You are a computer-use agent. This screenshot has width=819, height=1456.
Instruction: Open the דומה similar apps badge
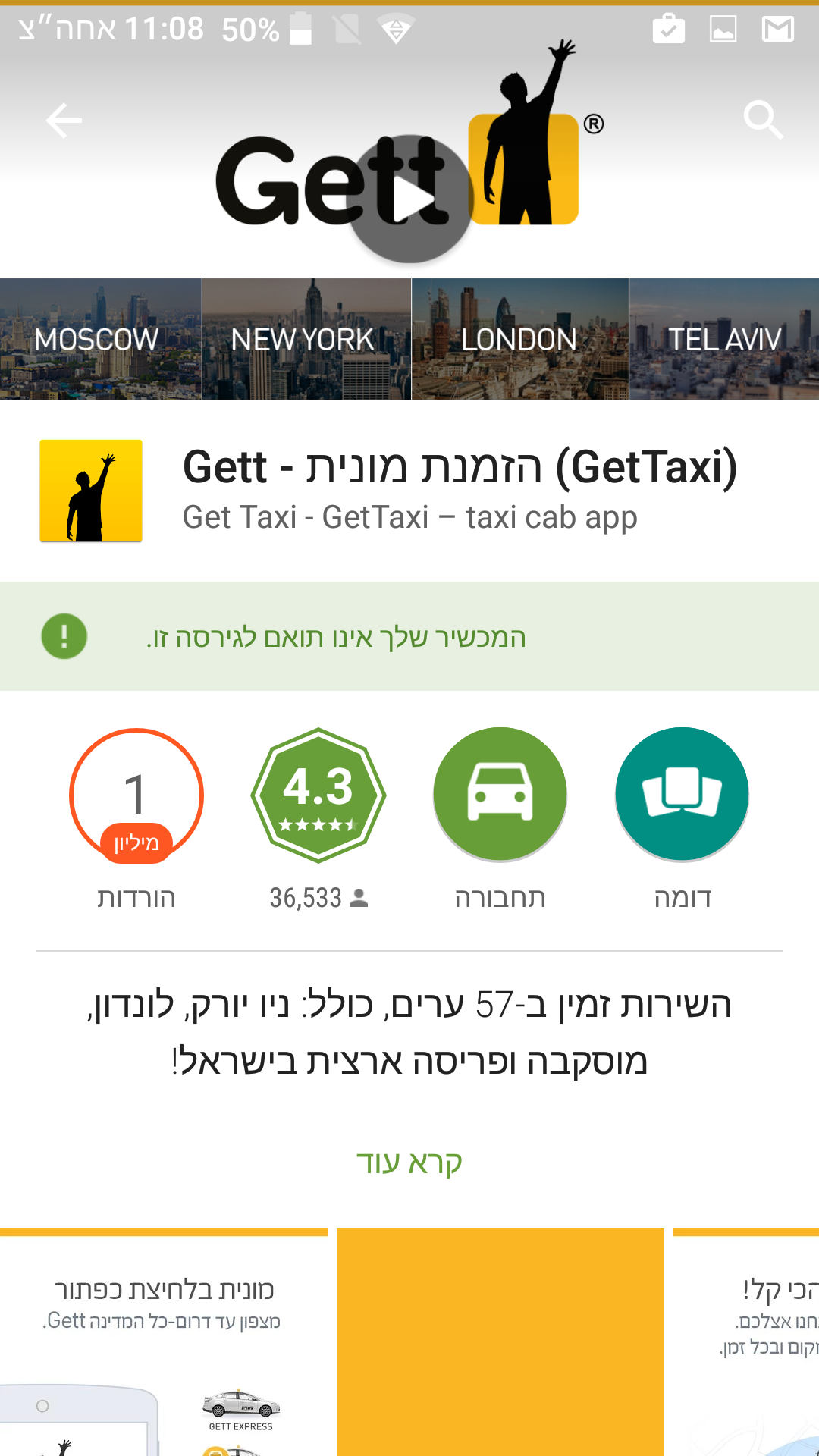point(682,795)
